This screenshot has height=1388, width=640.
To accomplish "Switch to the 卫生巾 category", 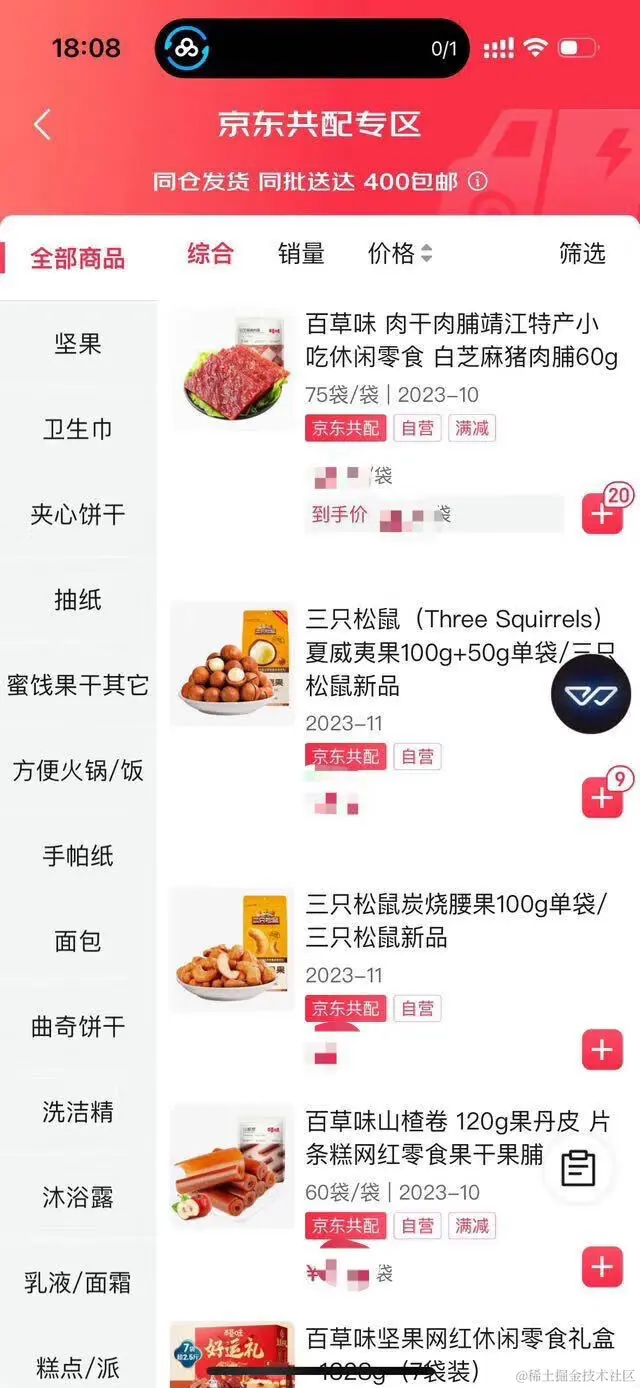I will [x=78, y=430].
